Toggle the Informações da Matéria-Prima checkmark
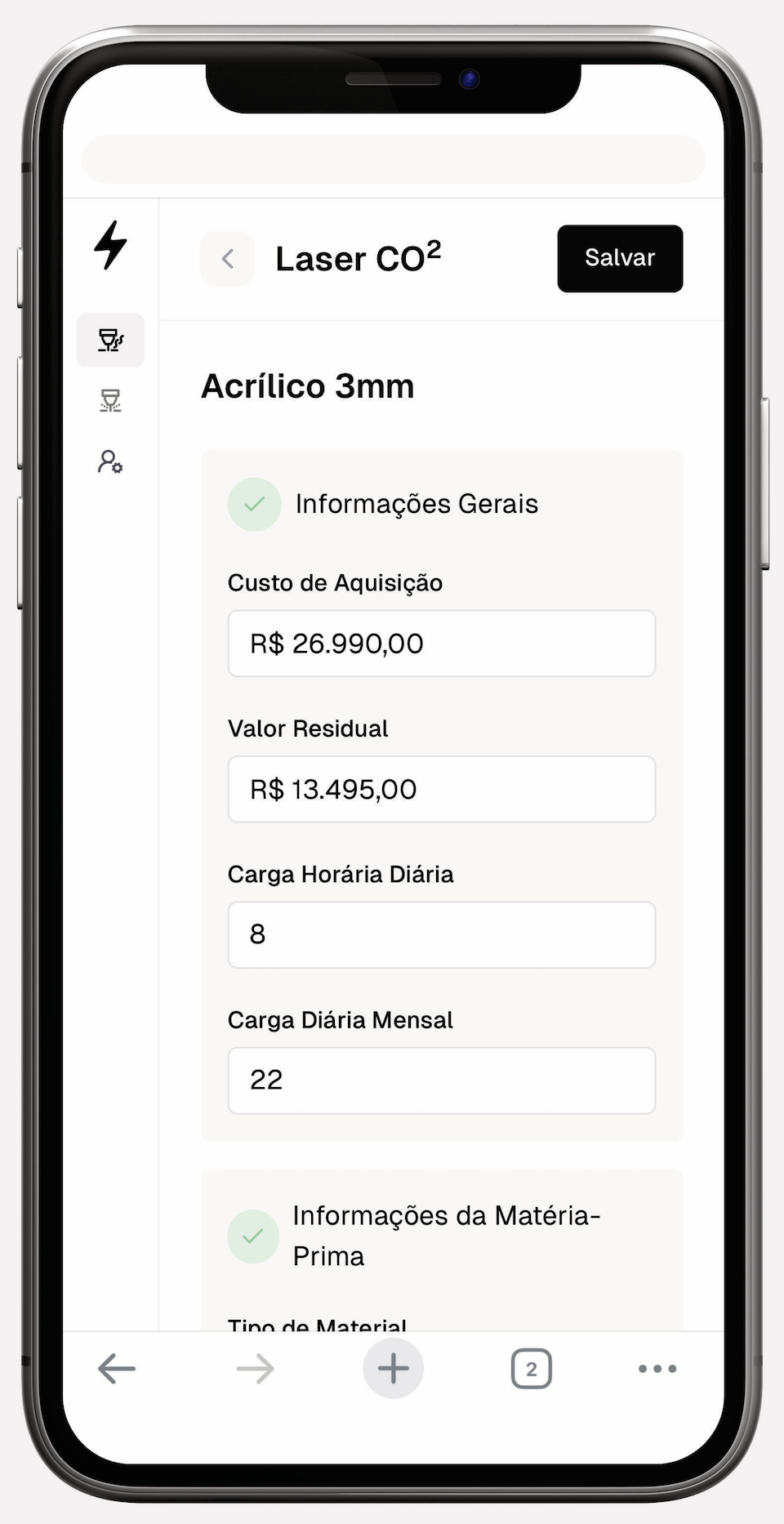 tap(254, 1236)
